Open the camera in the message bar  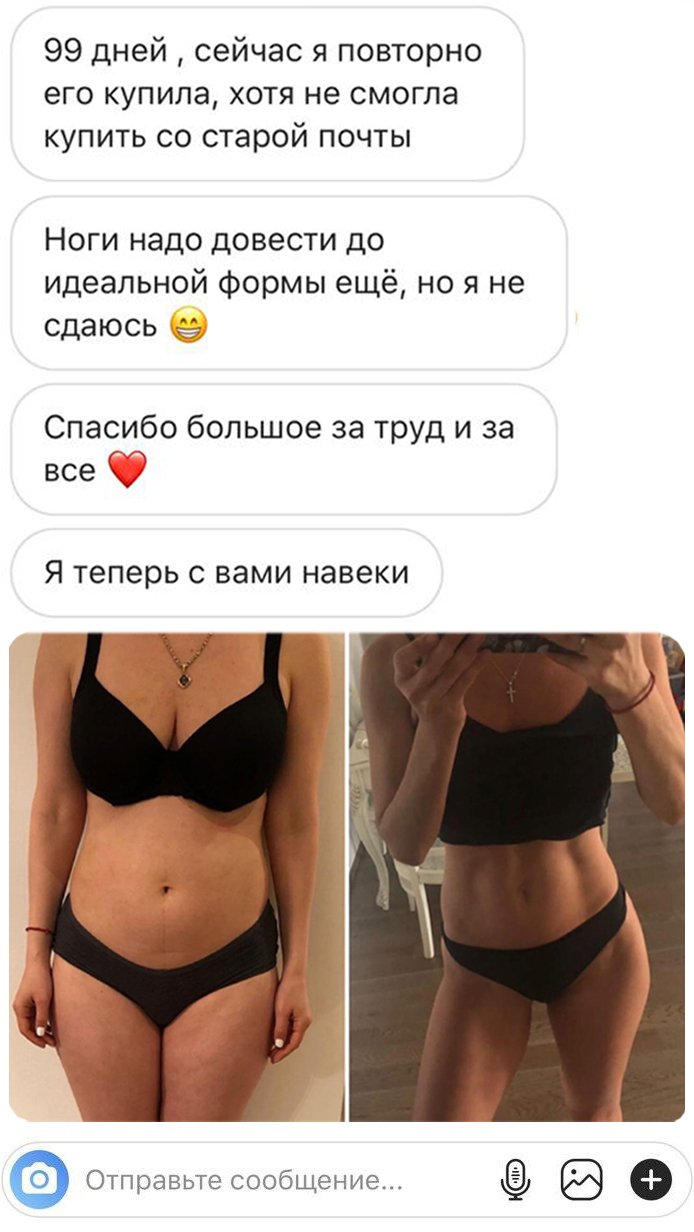[39, 1180]
